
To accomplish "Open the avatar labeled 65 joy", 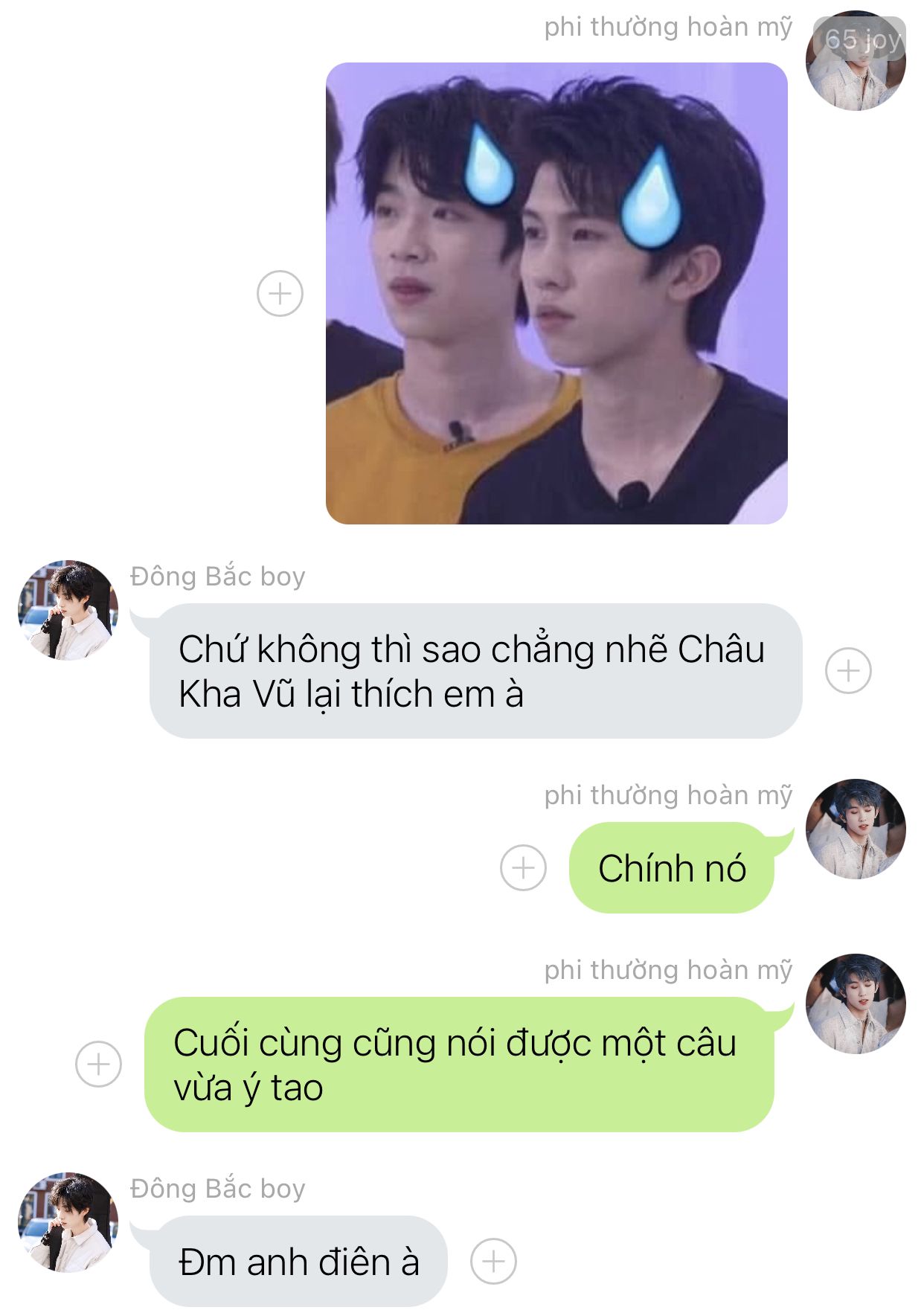I will pos(856,60).
